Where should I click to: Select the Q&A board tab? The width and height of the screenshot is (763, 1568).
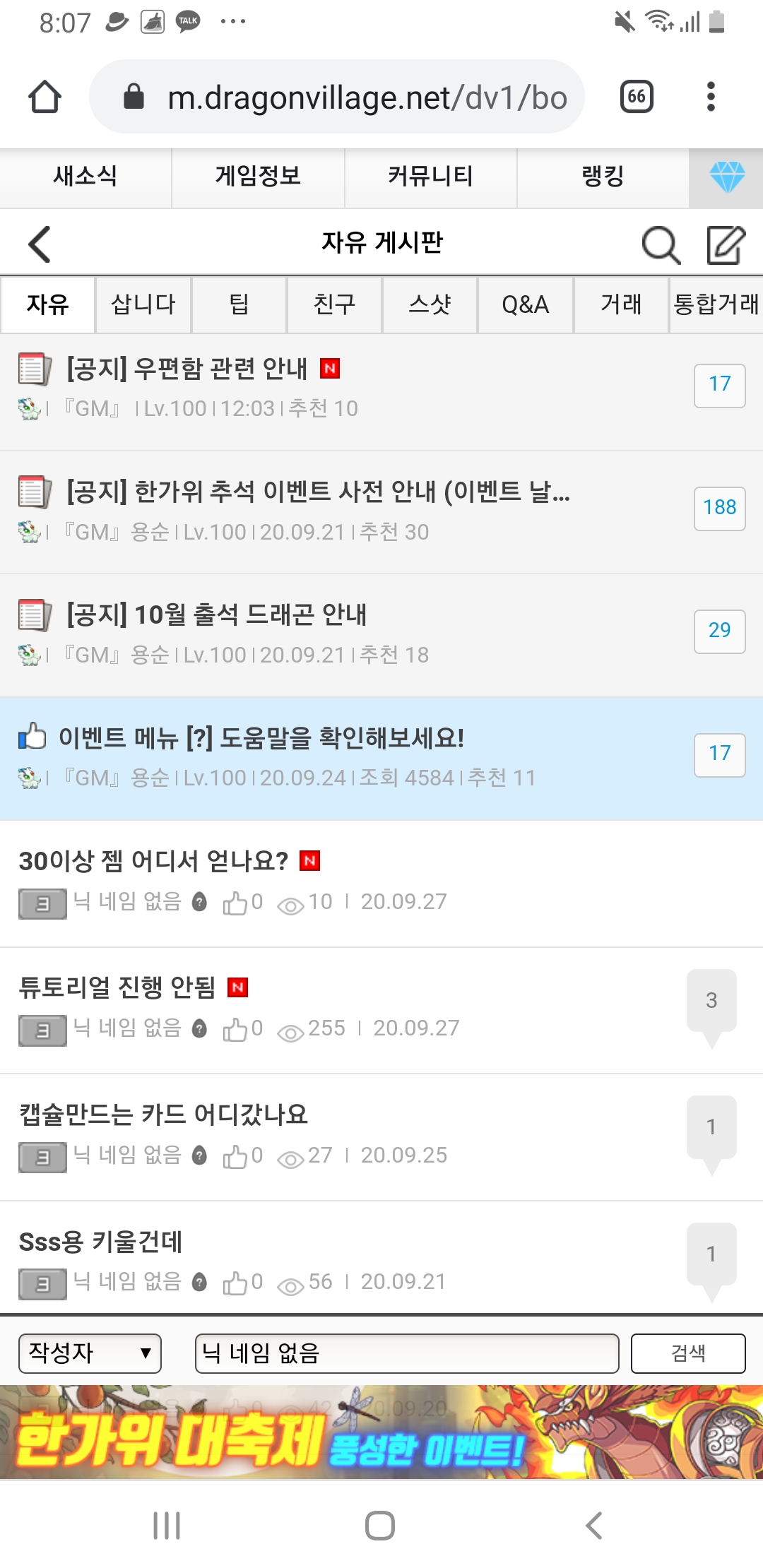[525, 304]
